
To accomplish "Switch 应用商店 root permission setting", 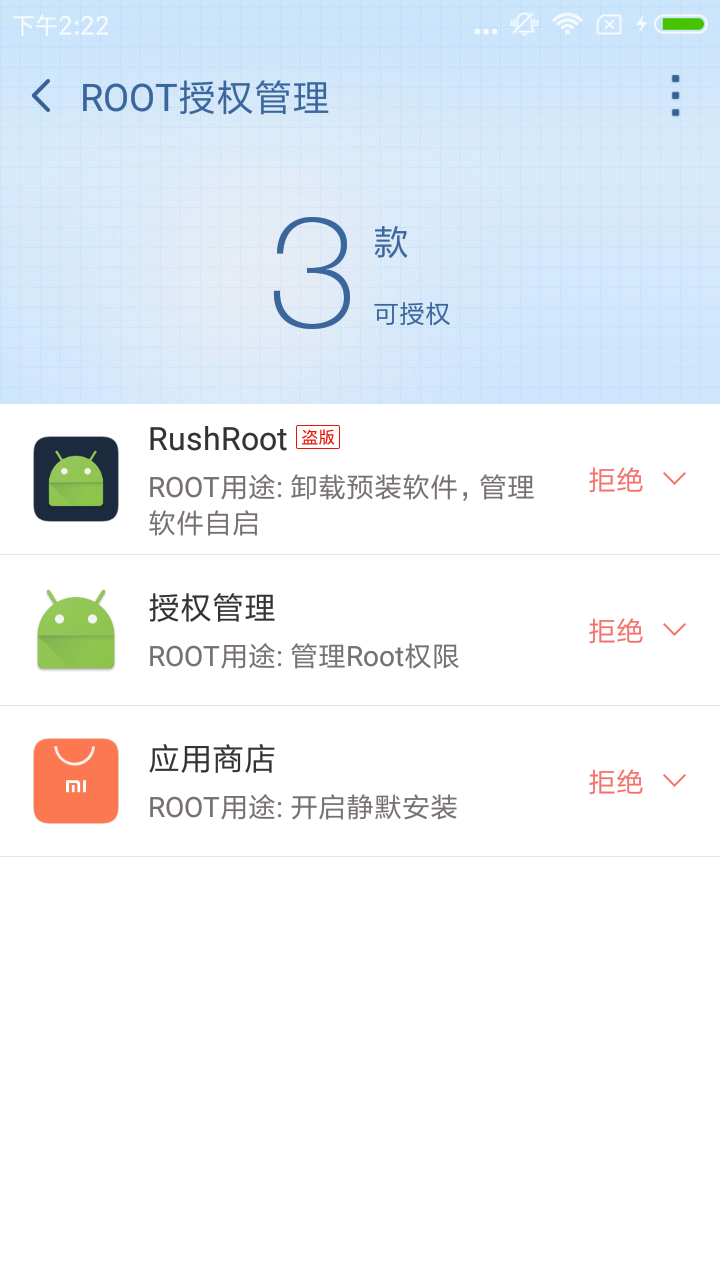I will point(615,781).
